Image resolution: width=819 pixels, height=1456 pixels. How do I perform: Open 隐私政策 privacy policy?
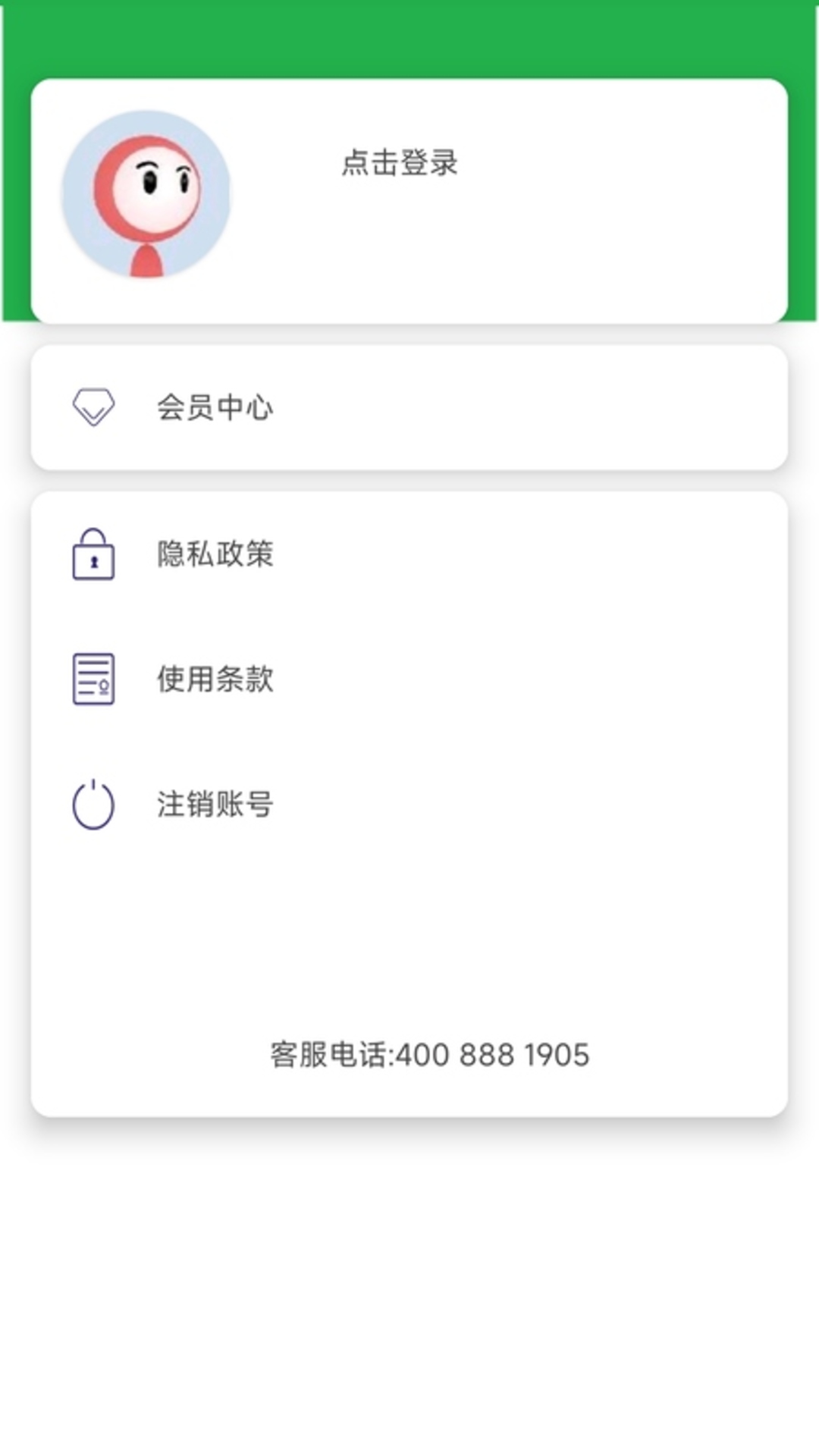coord(215,554)
